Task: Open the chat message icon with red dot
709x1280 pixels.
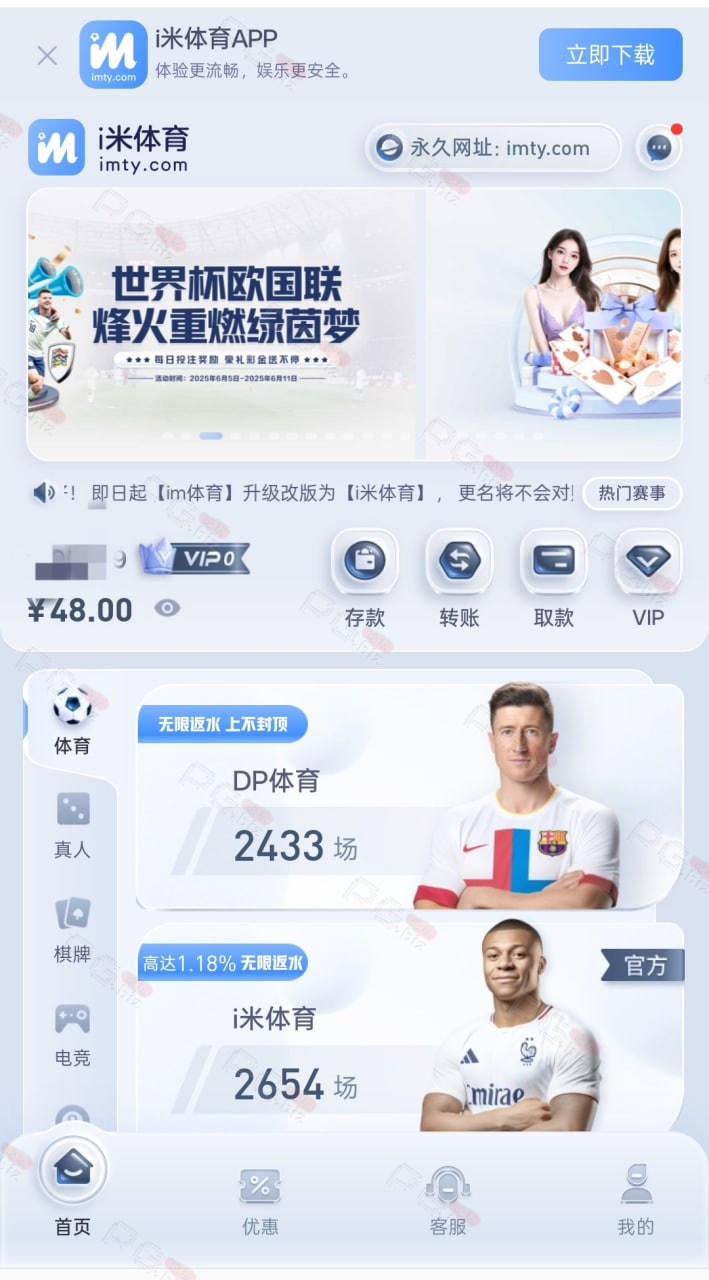Action: click(x=658, y=149)
